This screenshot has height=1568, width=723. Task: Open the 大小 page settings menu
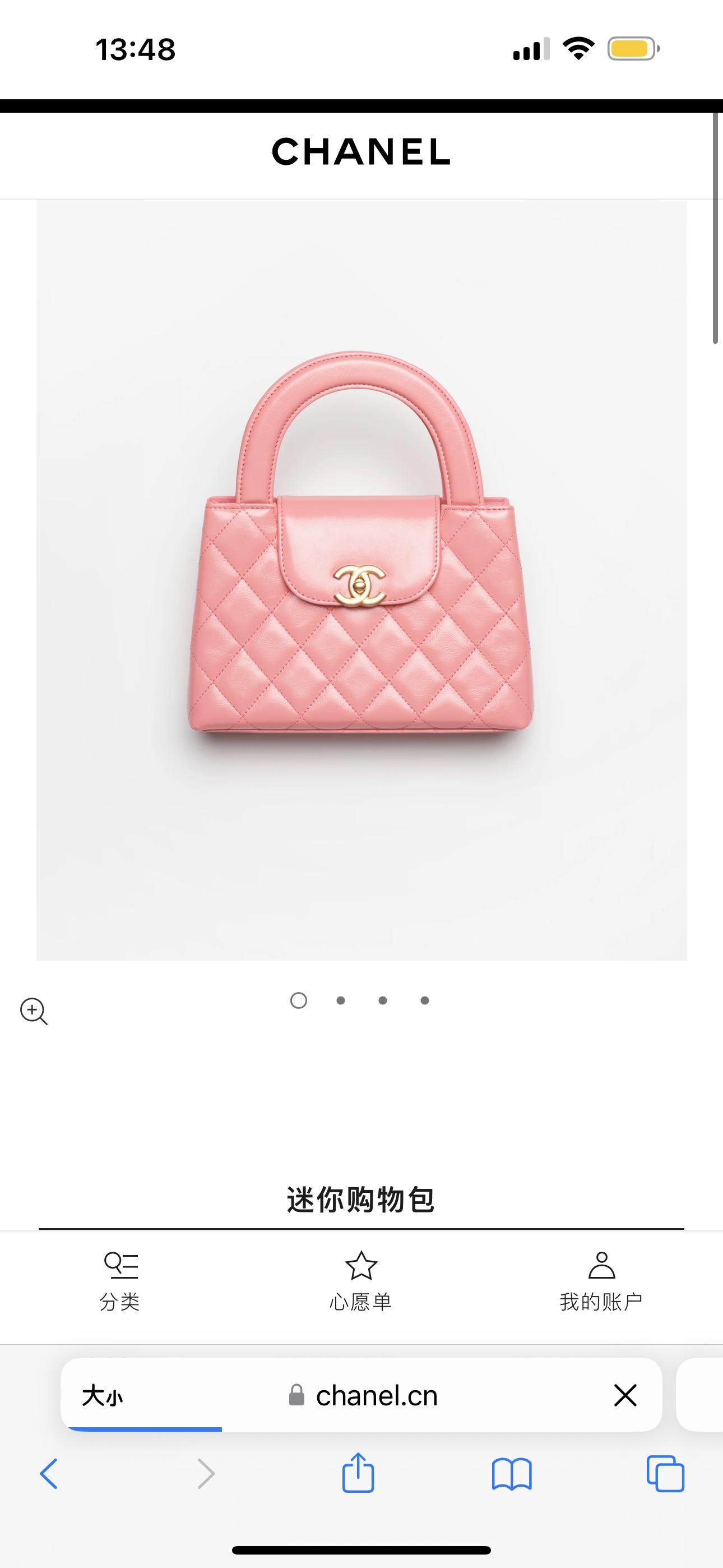click(x=102, y=1395)
